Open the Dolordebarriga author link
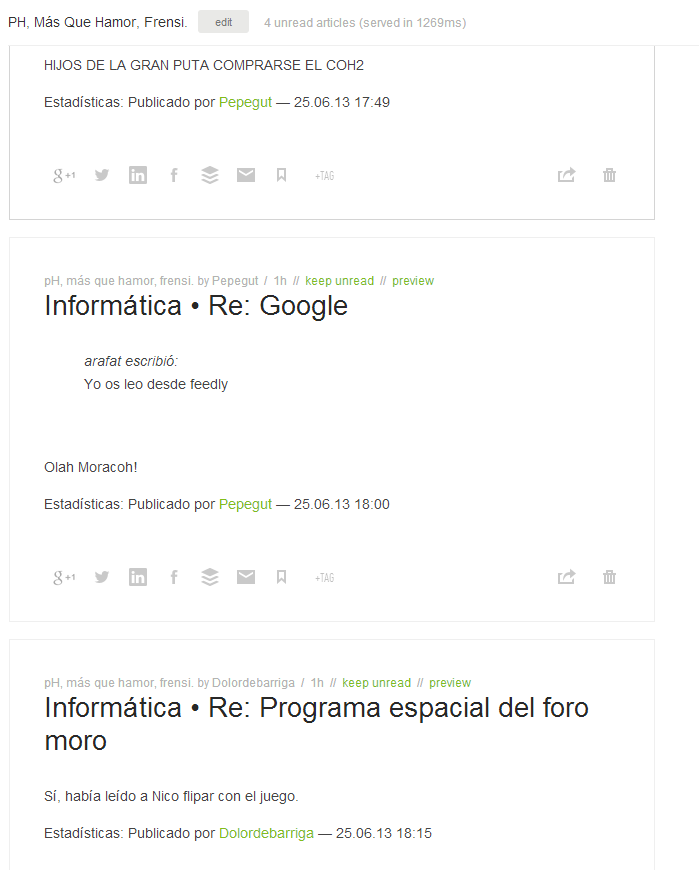699x870 pixels. pos(266,833)
